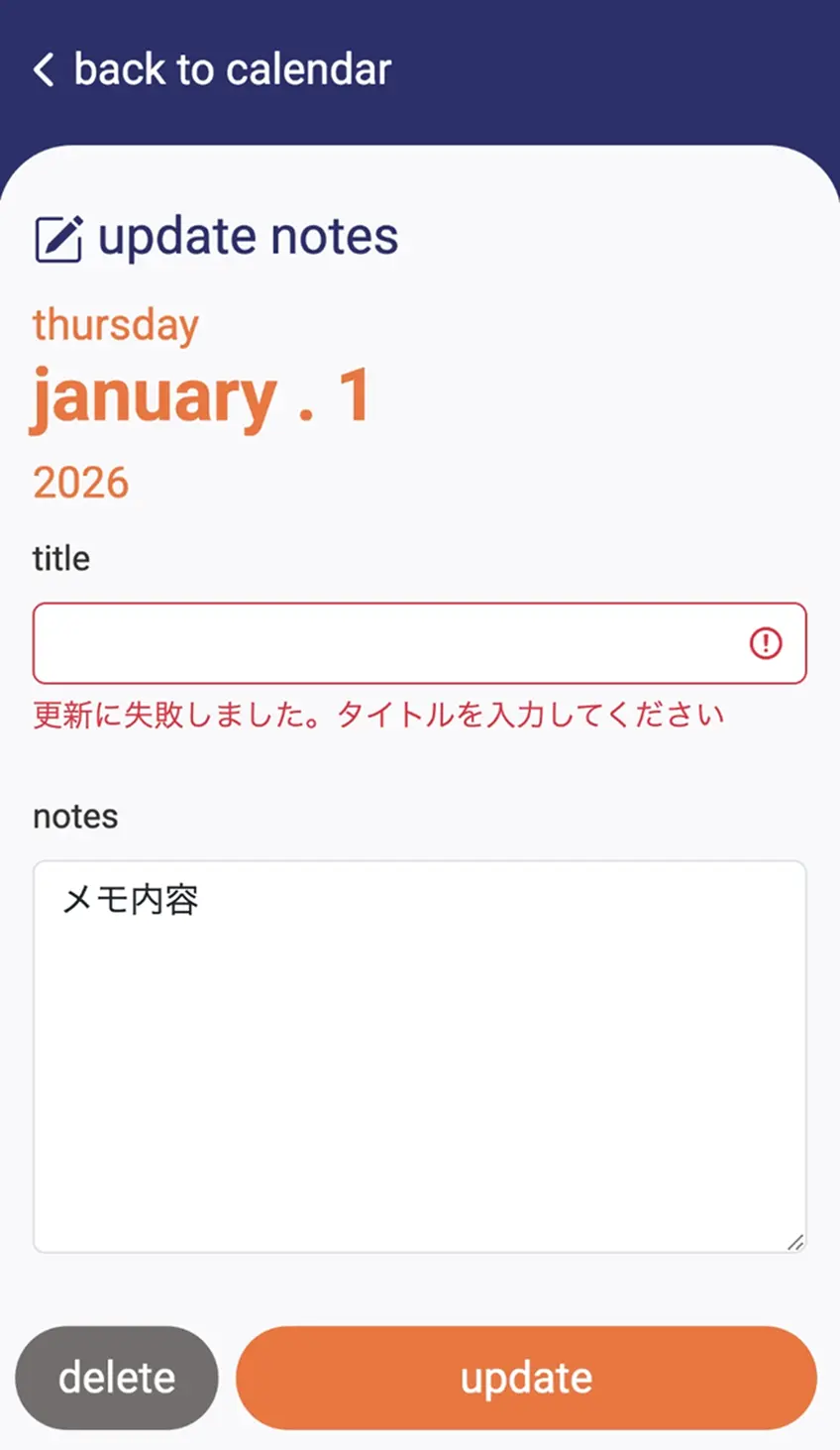Click the 2026 year text
The height and width of the screenshot is (1450, 840).
tap(80, 482)
